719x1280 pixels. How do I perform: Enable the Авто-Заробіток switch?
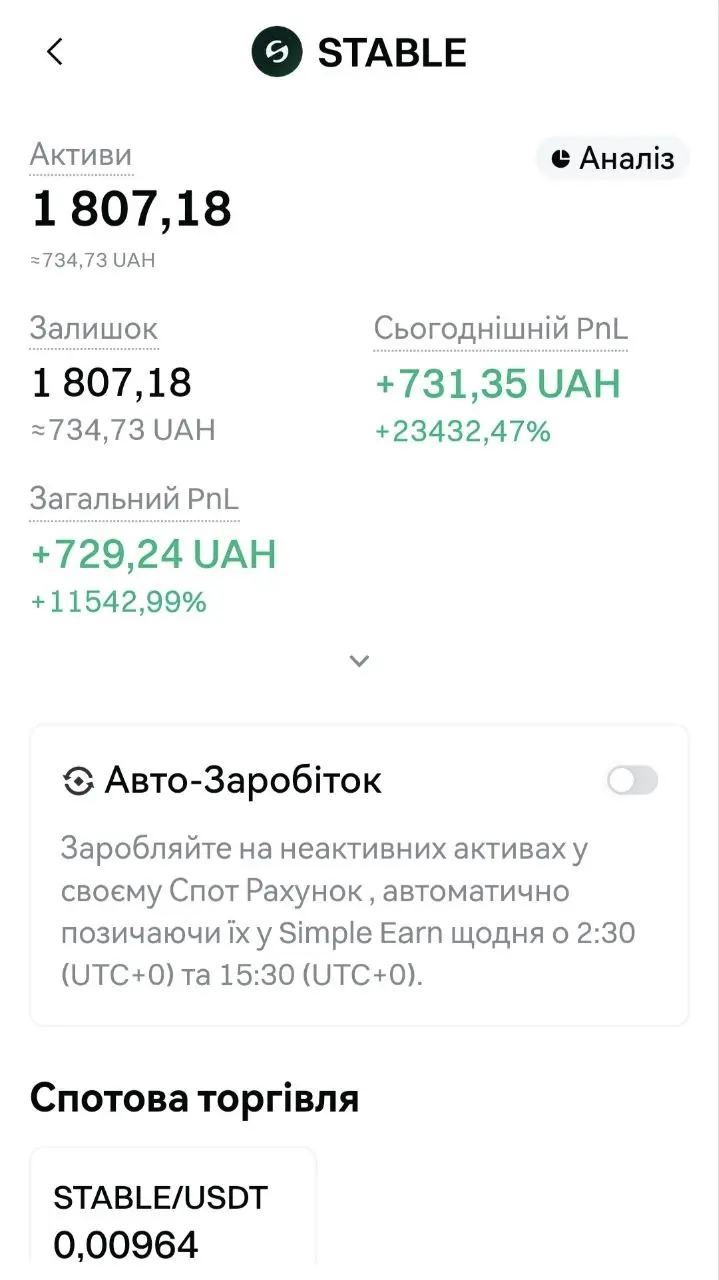click(632, 780)
